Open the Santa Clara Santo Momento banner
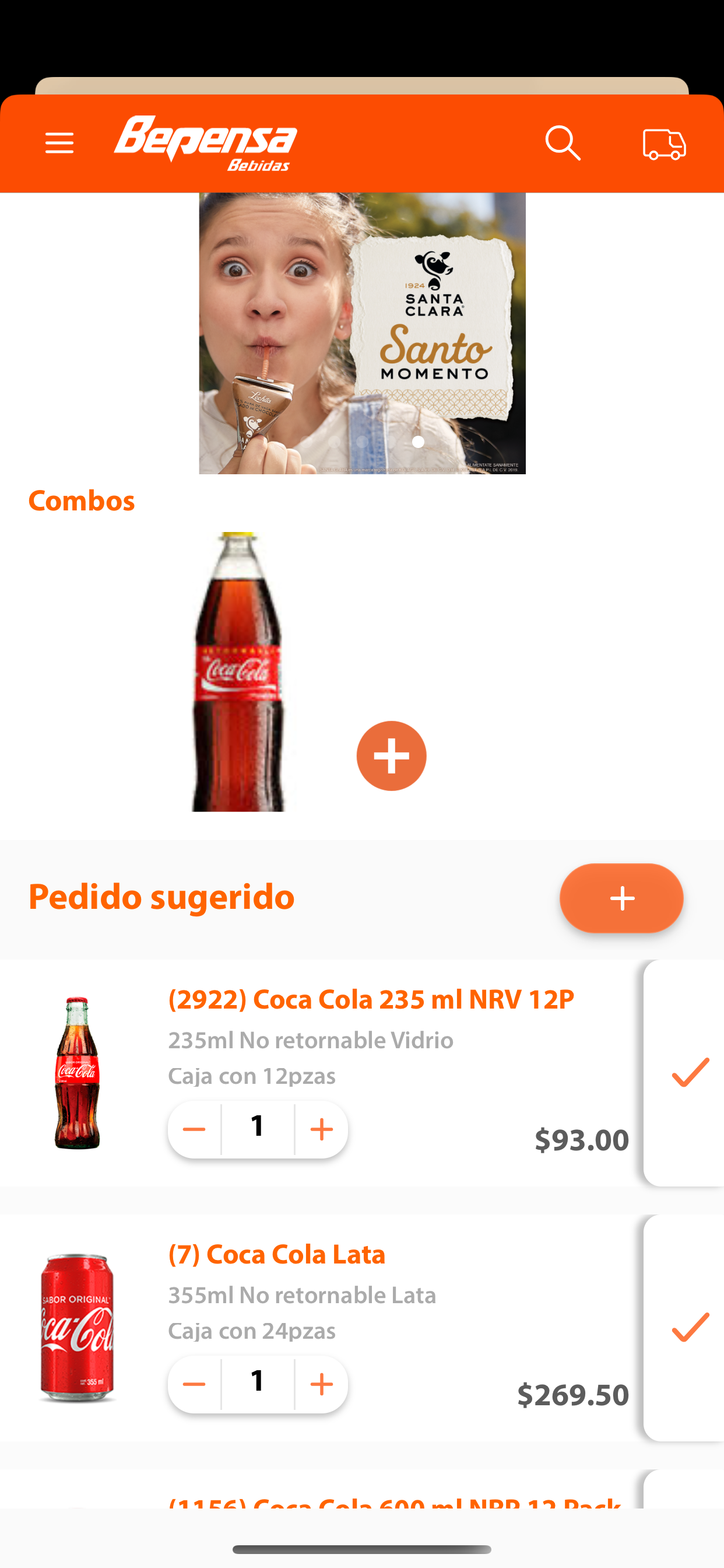This screenshot has height=1568, width=724. (x=362, y=333)
